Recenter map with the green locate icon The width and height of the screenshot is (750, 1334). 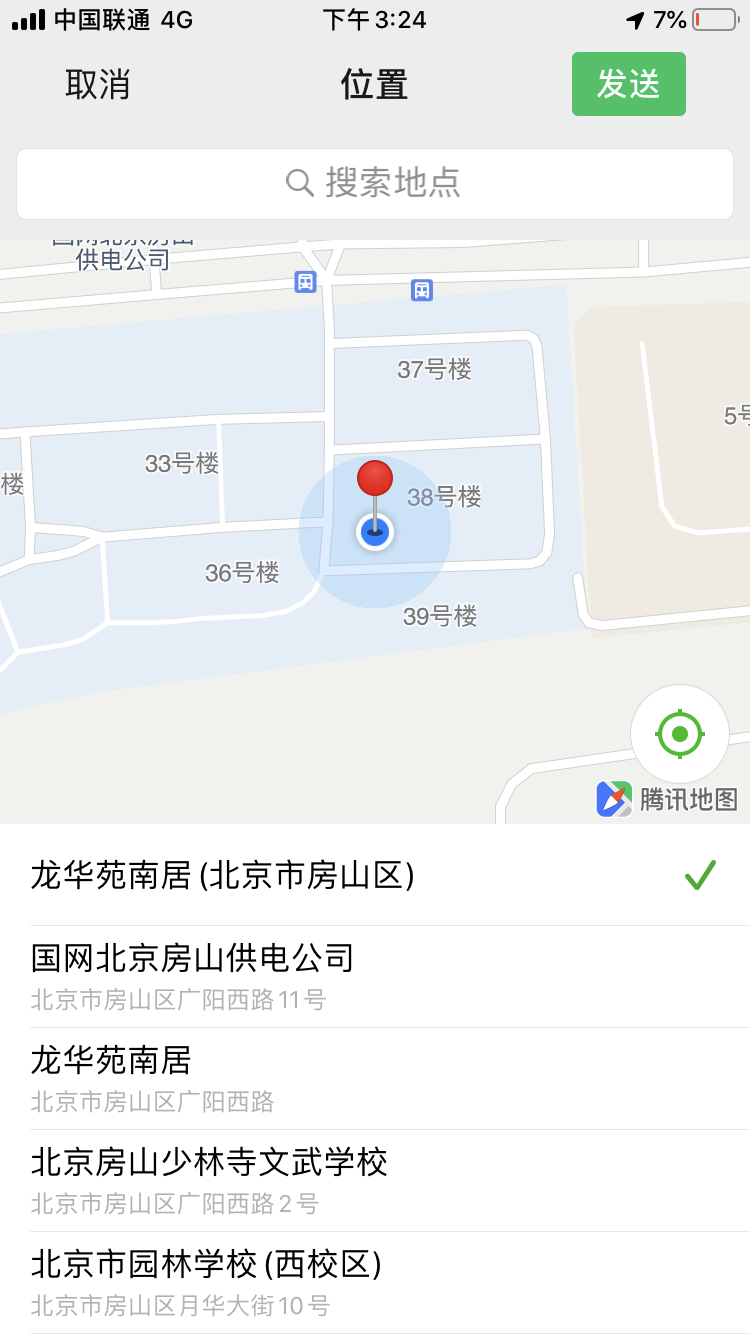point(680,734)
